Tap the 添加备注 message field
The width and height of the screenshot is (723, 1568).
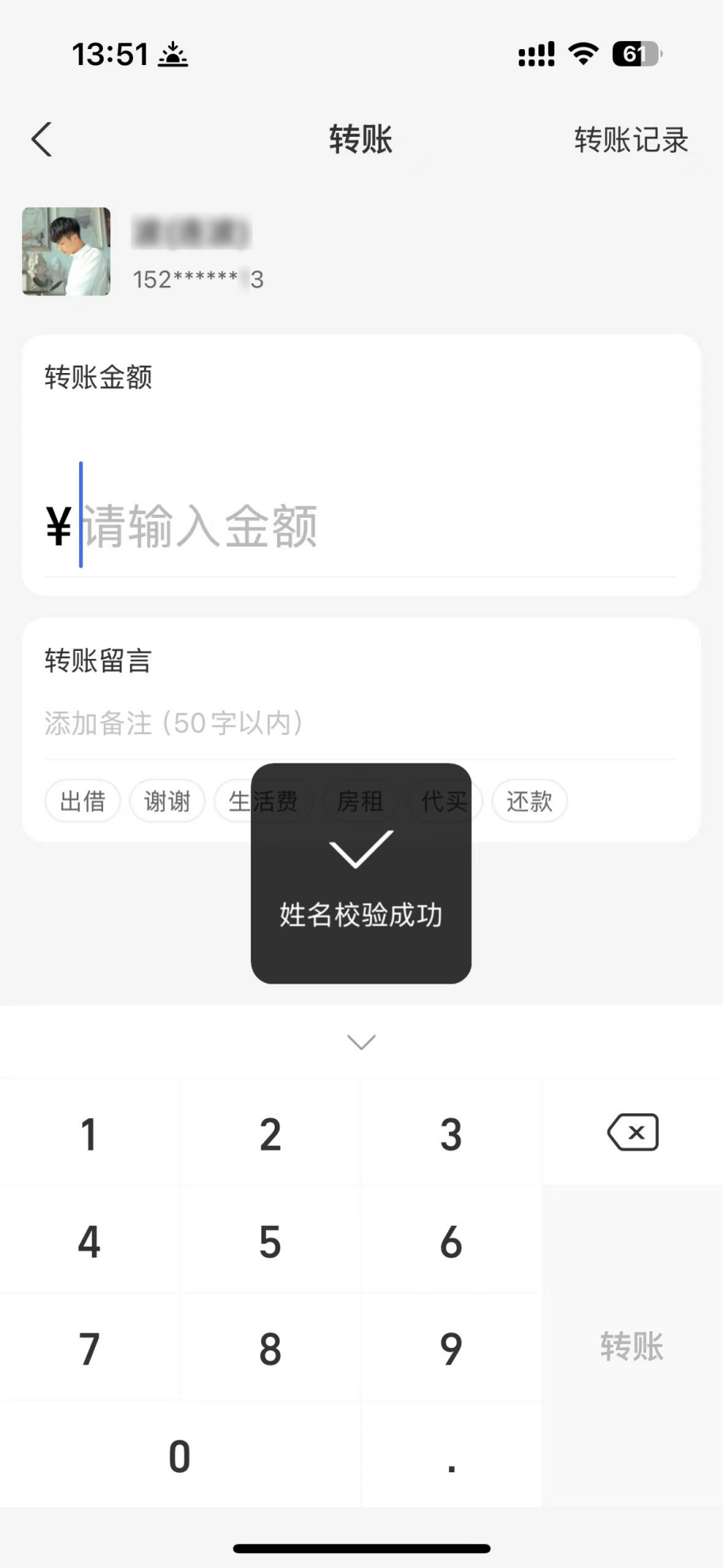317,723
